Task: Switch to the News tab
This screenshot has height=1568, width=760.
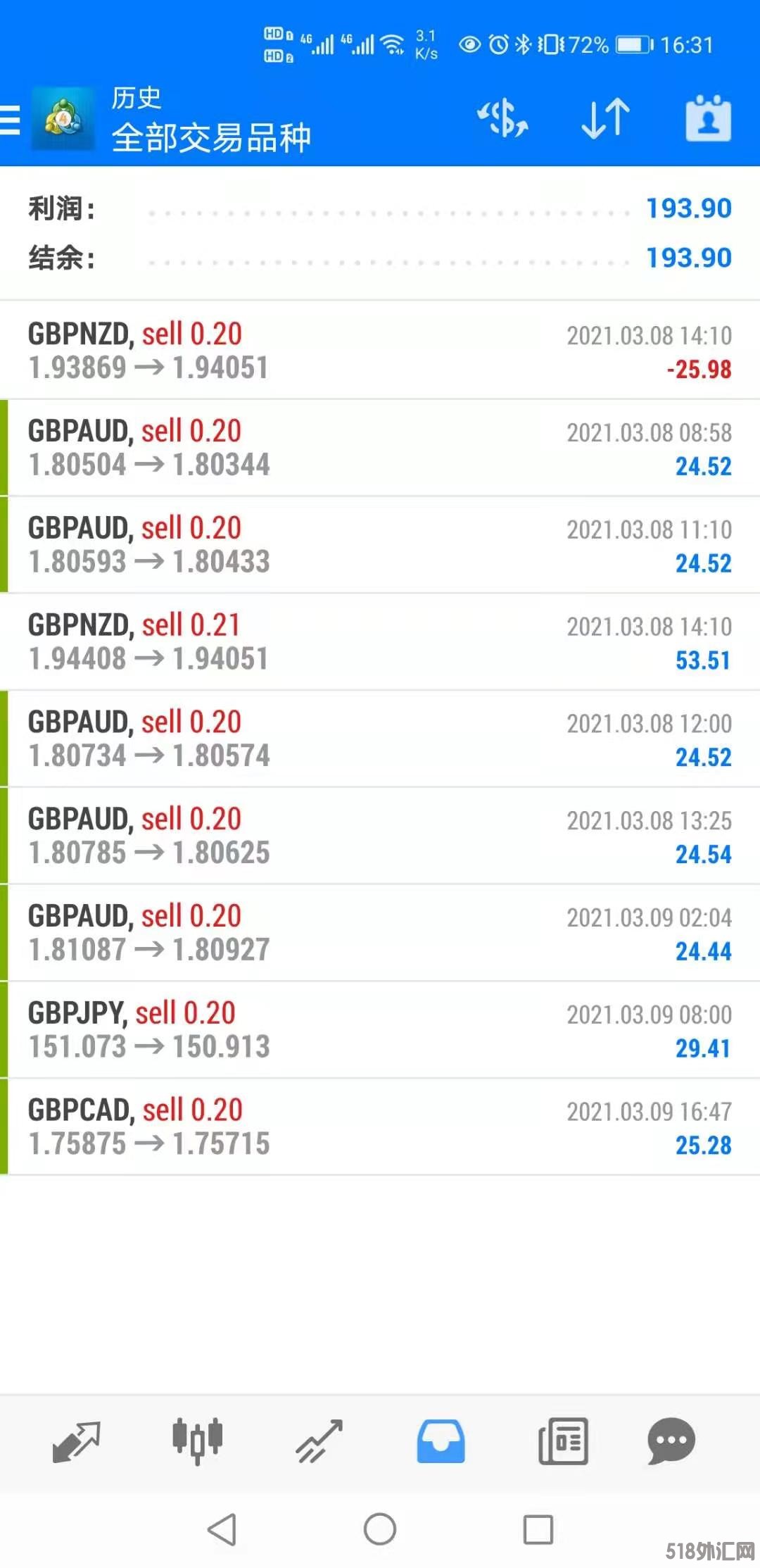Action: [563, 1441]
